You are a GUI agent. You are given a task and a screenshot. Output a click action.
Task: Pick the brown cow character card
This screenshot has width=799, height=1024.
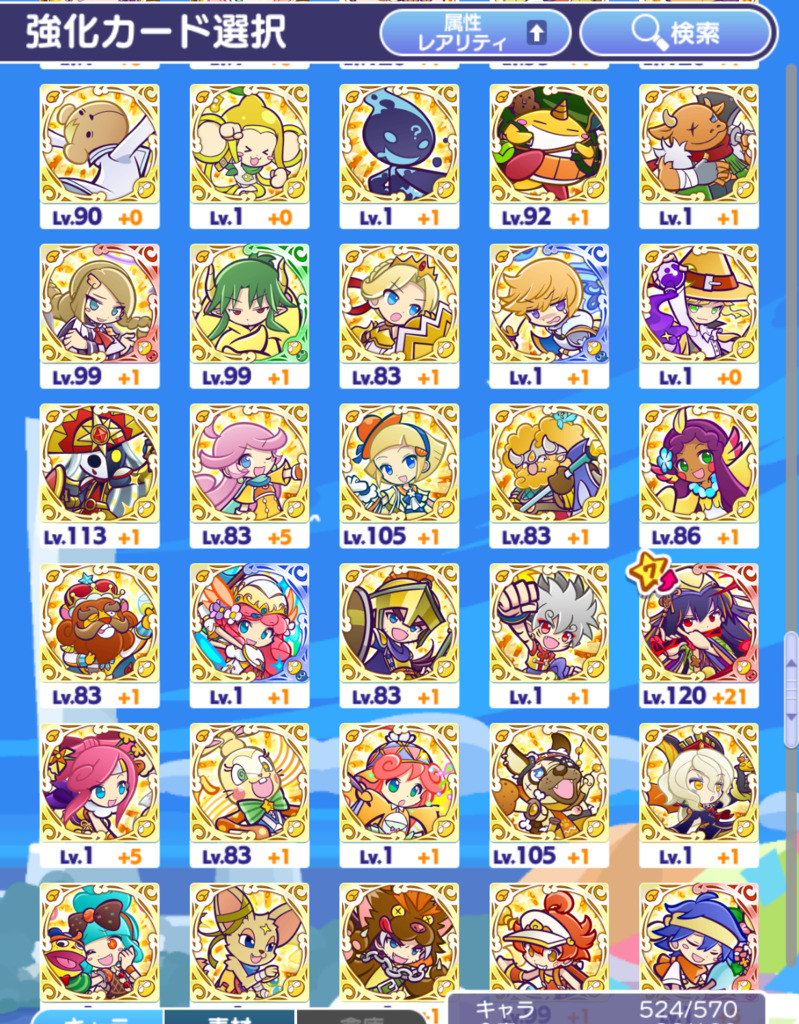699,145
